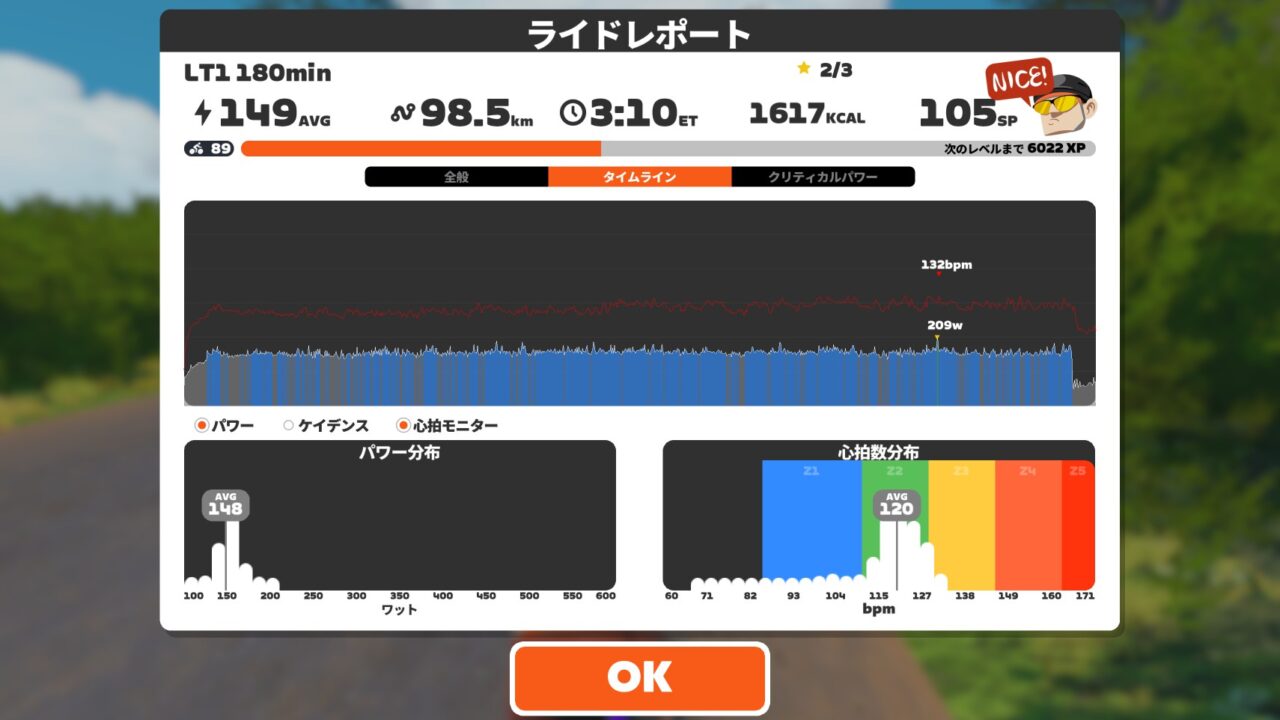
Task: Confirm the ride report with OK
Action: (x=639, y=678)
